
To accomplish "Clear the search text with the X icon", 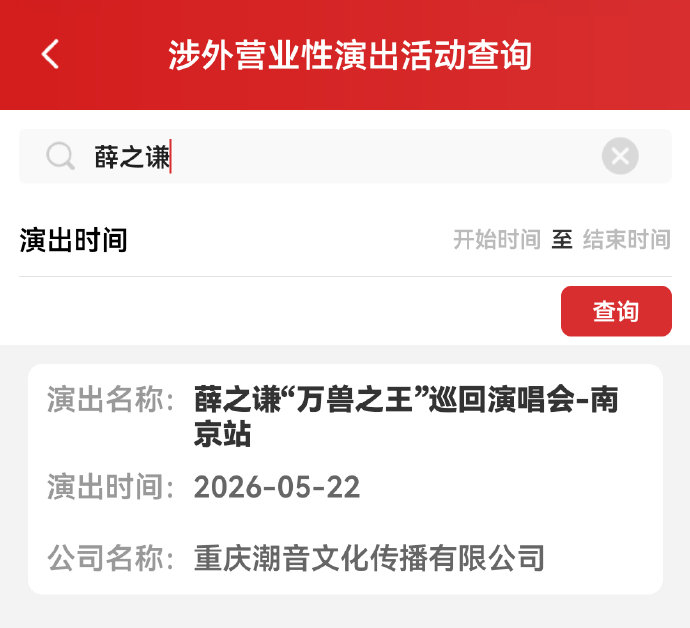I will tap(620, 156).
